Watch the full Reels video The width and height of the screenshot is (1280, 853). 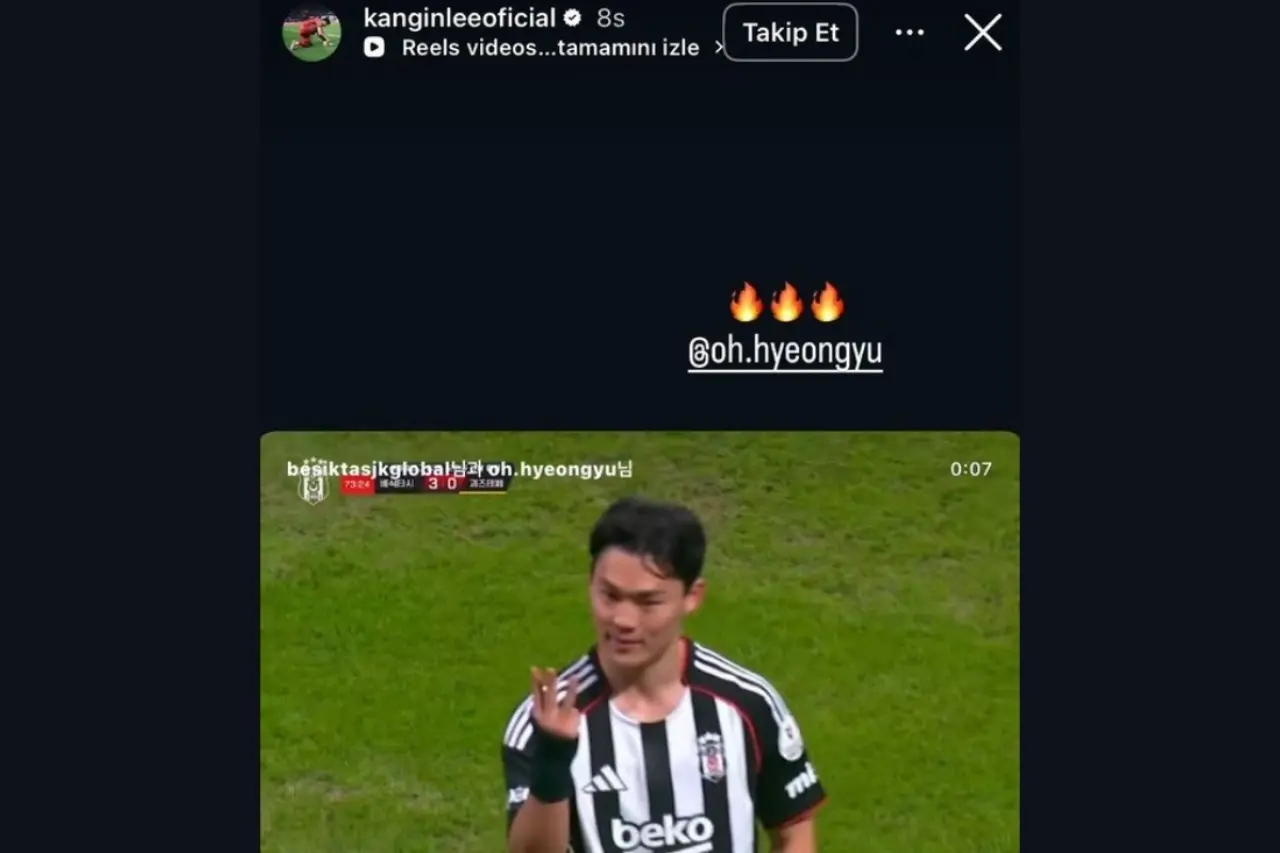click(549, 48)
